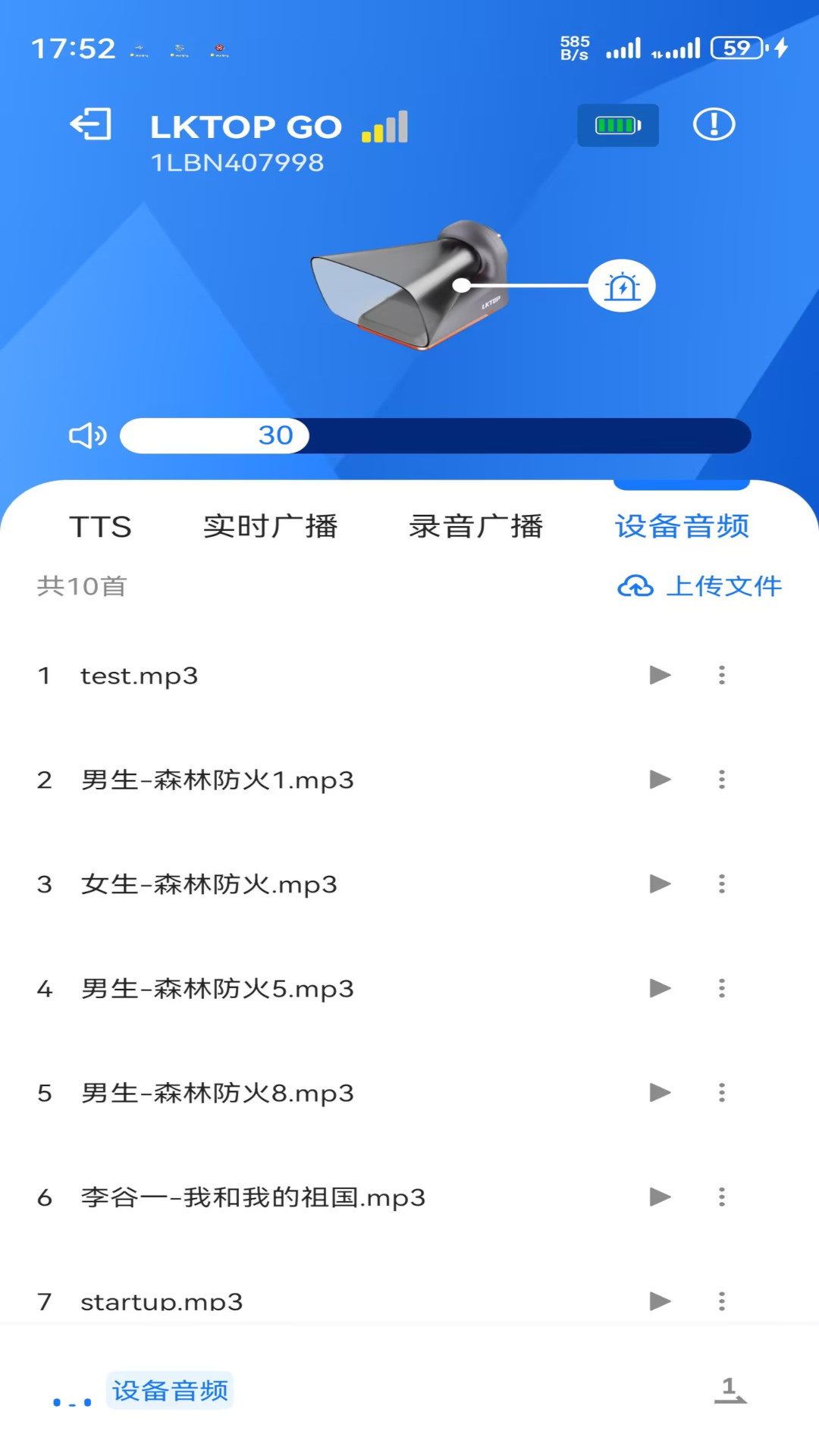The image size is (819, 1456).
Task: Open the signal strength indicator near LKTOP GO
Action: (x=384, y=126)
